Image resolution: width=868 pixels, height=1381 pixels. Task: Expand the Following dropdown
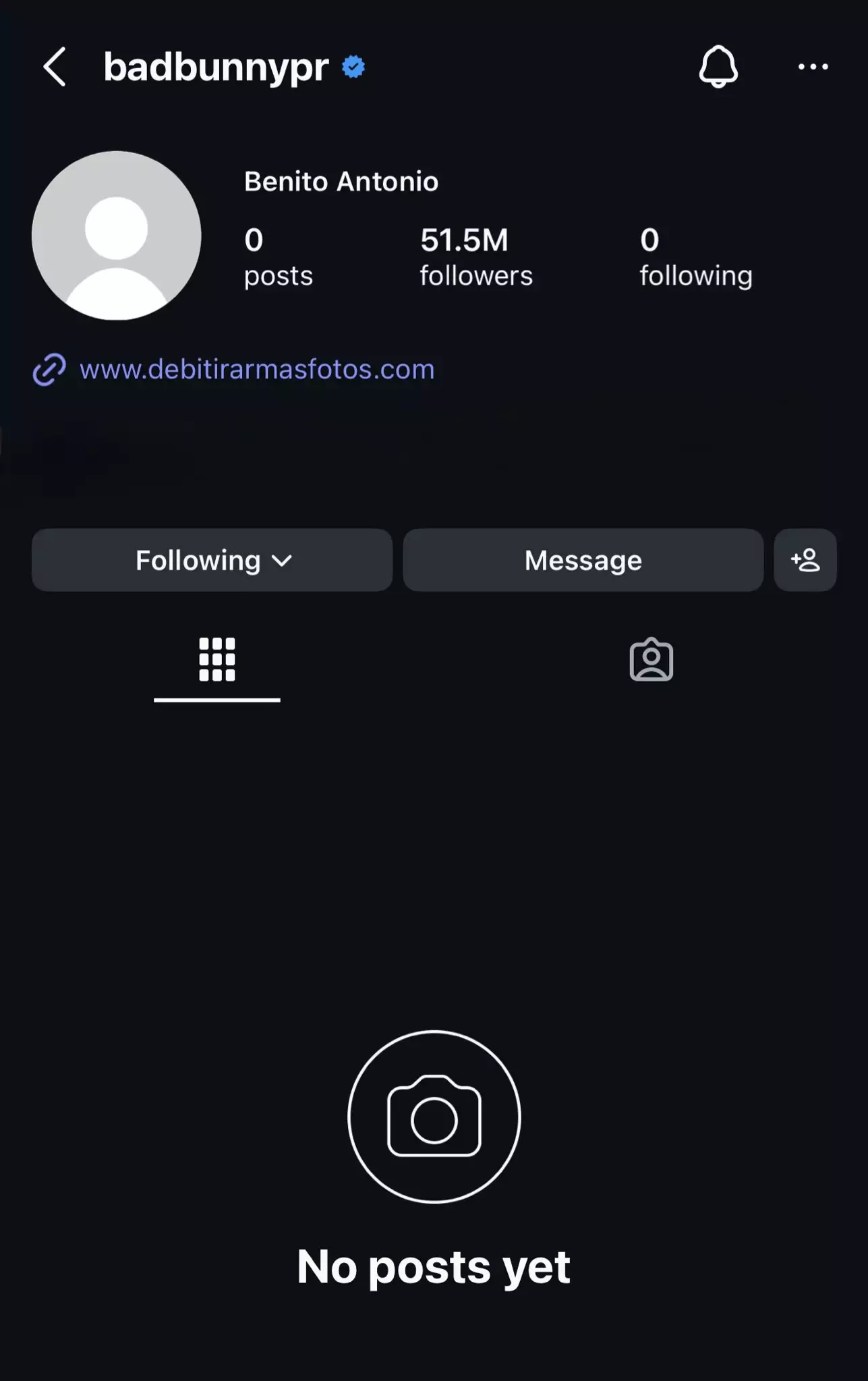coord(211,560)
